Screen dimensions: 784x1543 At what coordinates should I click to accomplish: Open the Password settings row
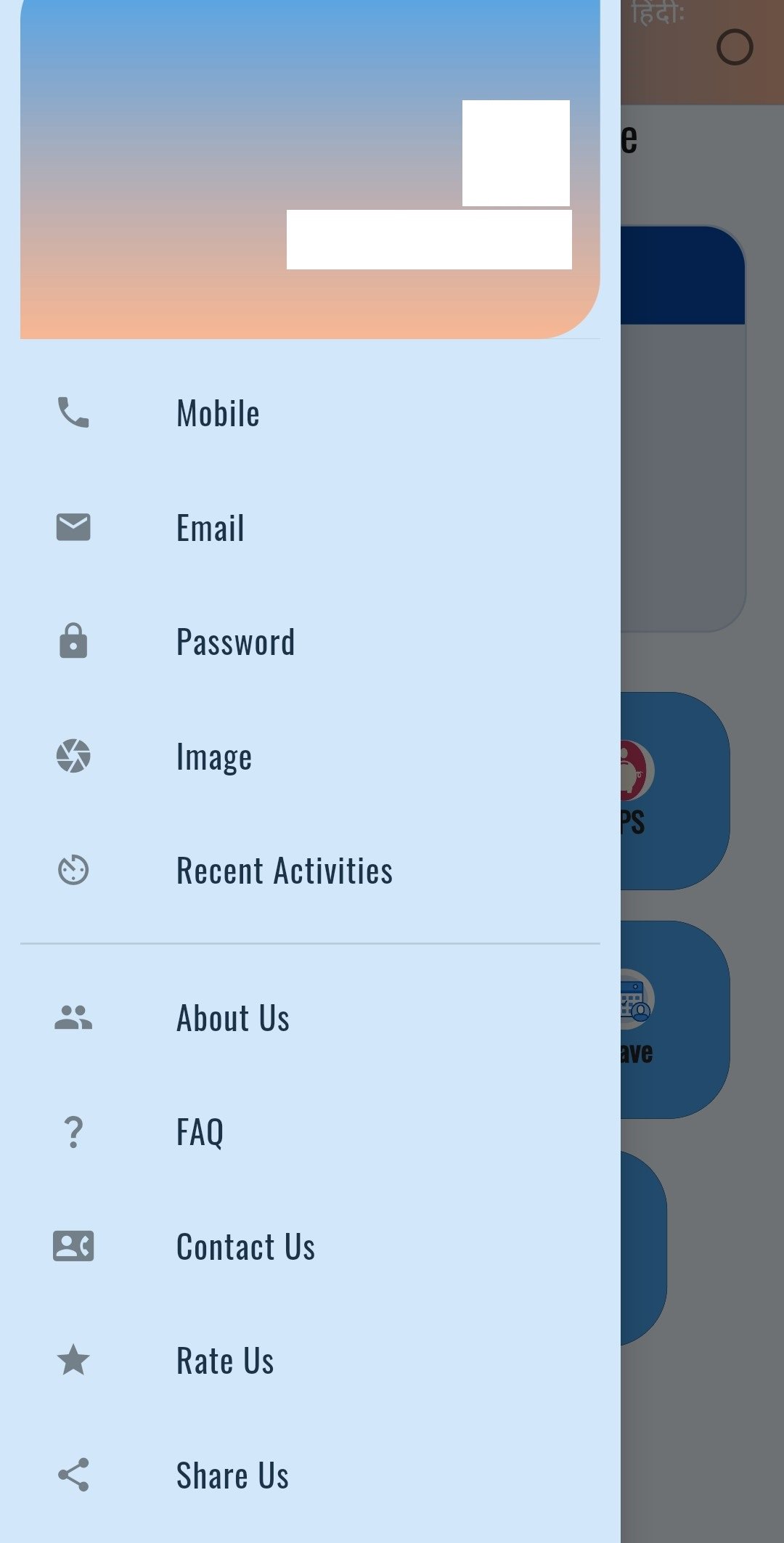pyautogui.click(x=235, y=643)
